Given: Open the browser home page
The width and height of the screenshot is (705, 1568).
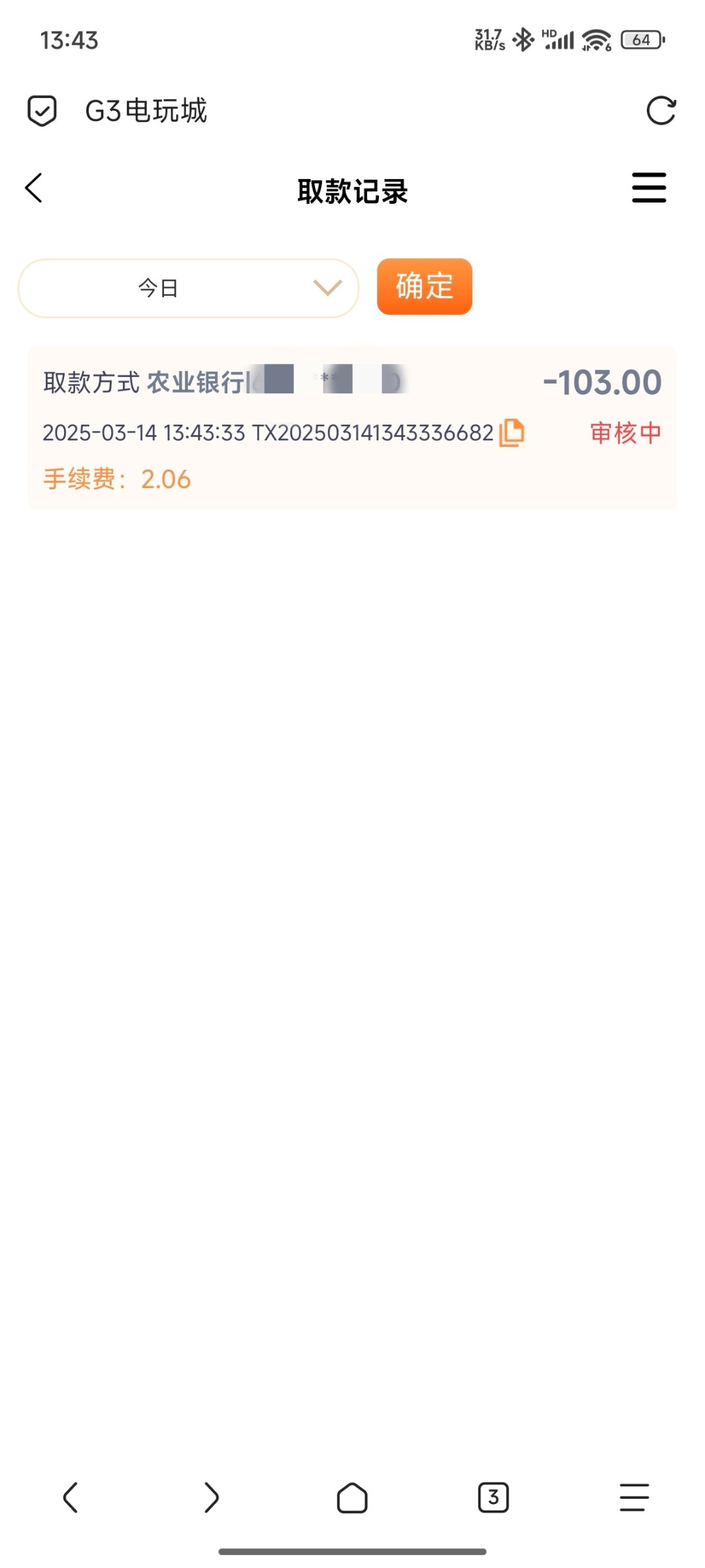Looking at the screenshot, I should point(352,1497).
